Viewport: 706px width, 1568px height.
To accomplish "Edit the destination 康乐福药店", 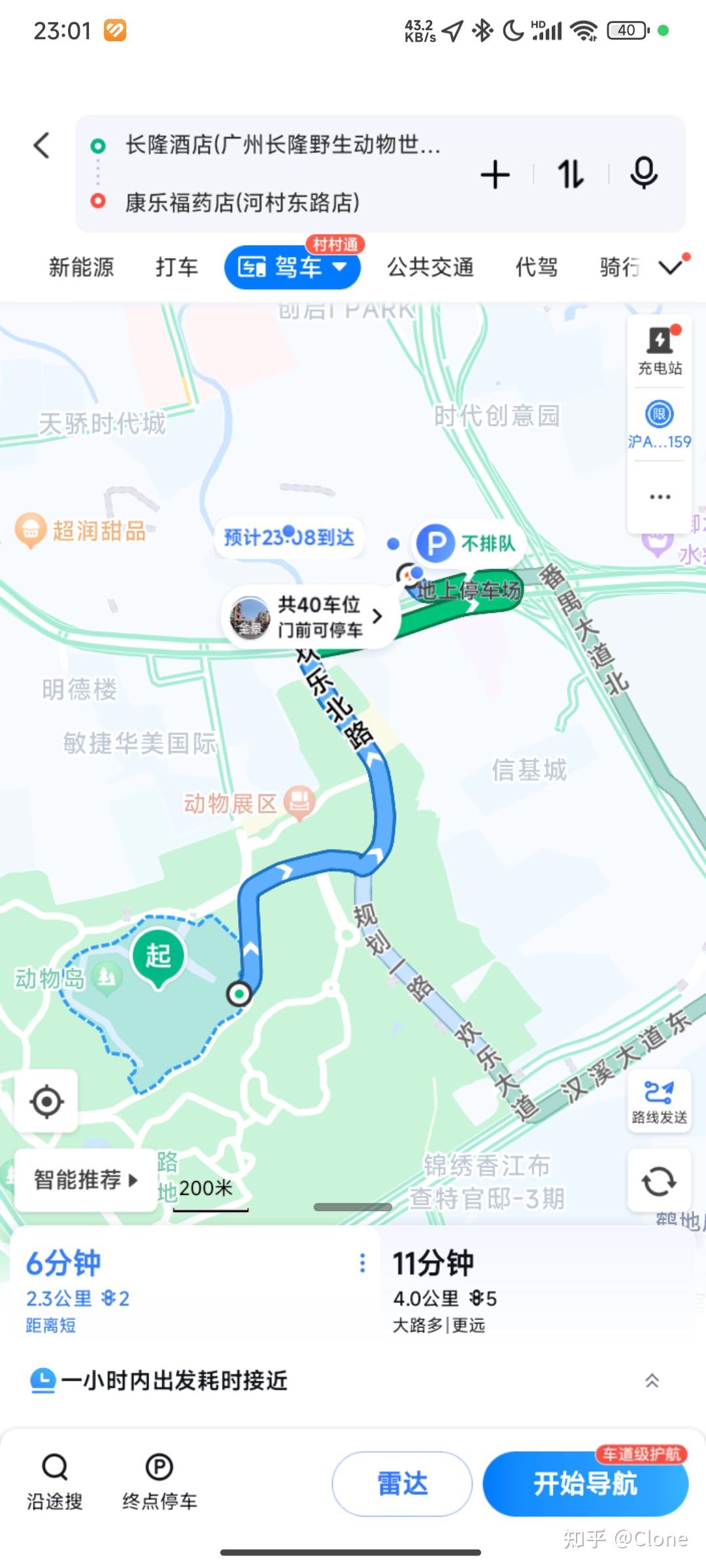I will [x=242, y=203].
